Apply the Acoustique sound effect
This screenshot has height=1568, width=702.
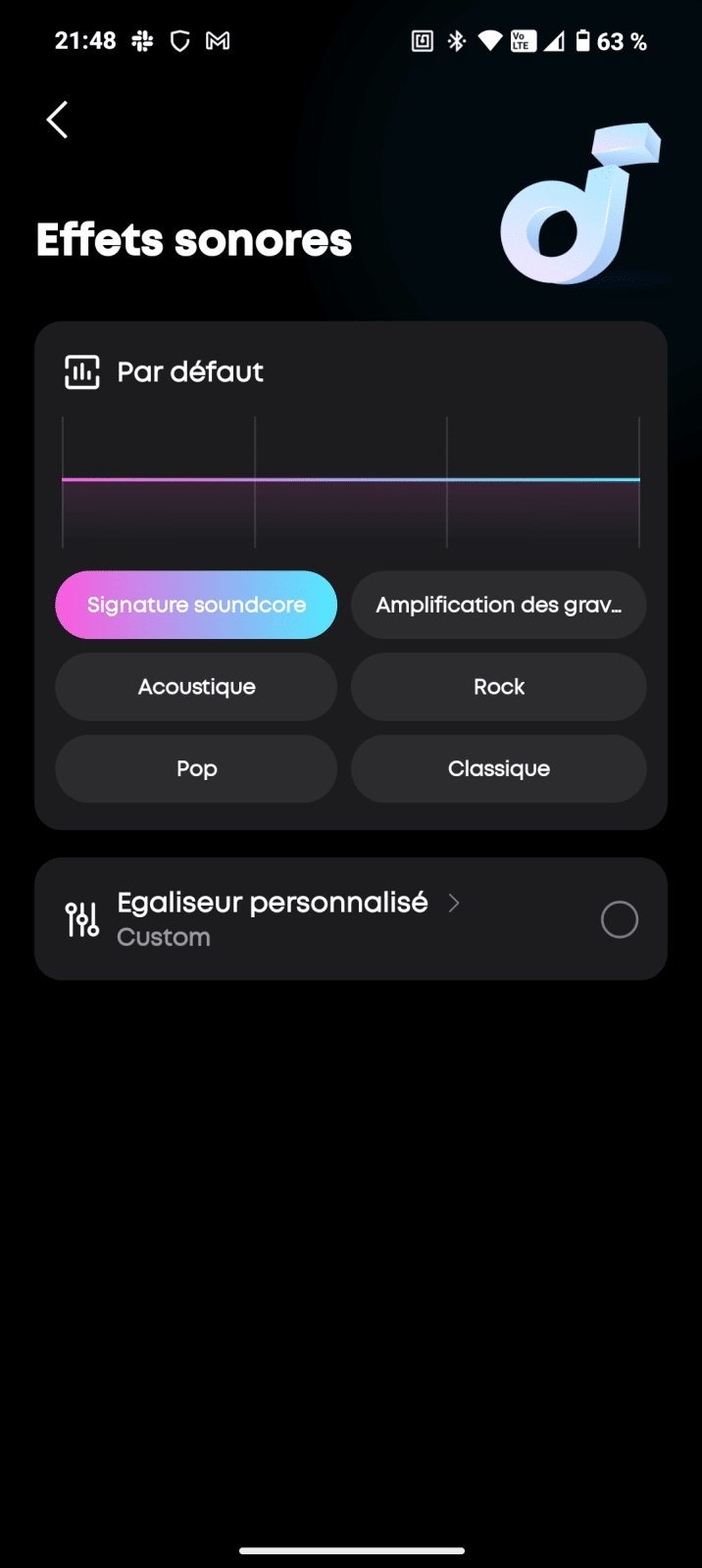pyautogui.click(x=196, y=687)
